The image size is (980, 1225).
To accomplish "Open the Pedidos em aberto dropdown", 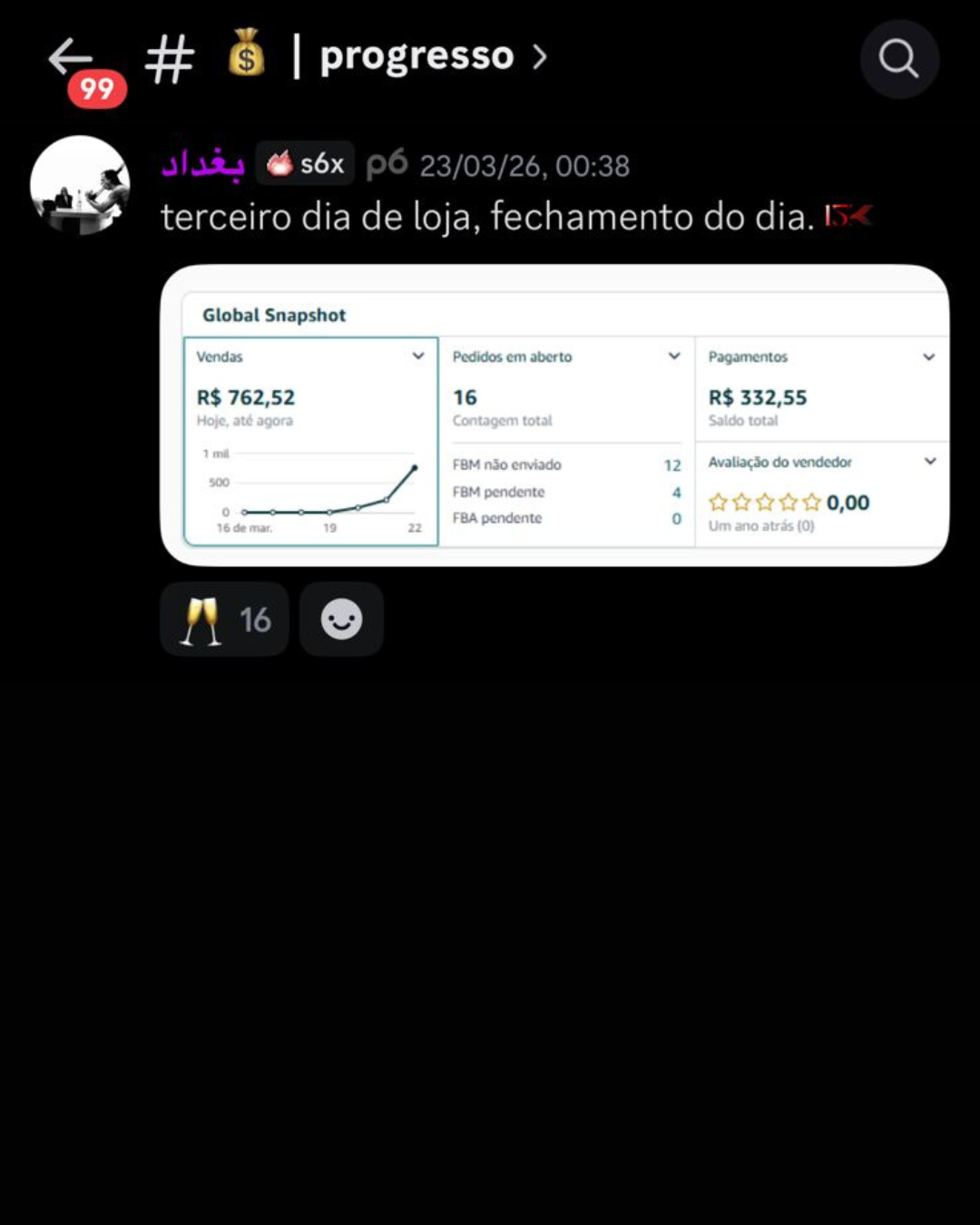I will (674, 356).
